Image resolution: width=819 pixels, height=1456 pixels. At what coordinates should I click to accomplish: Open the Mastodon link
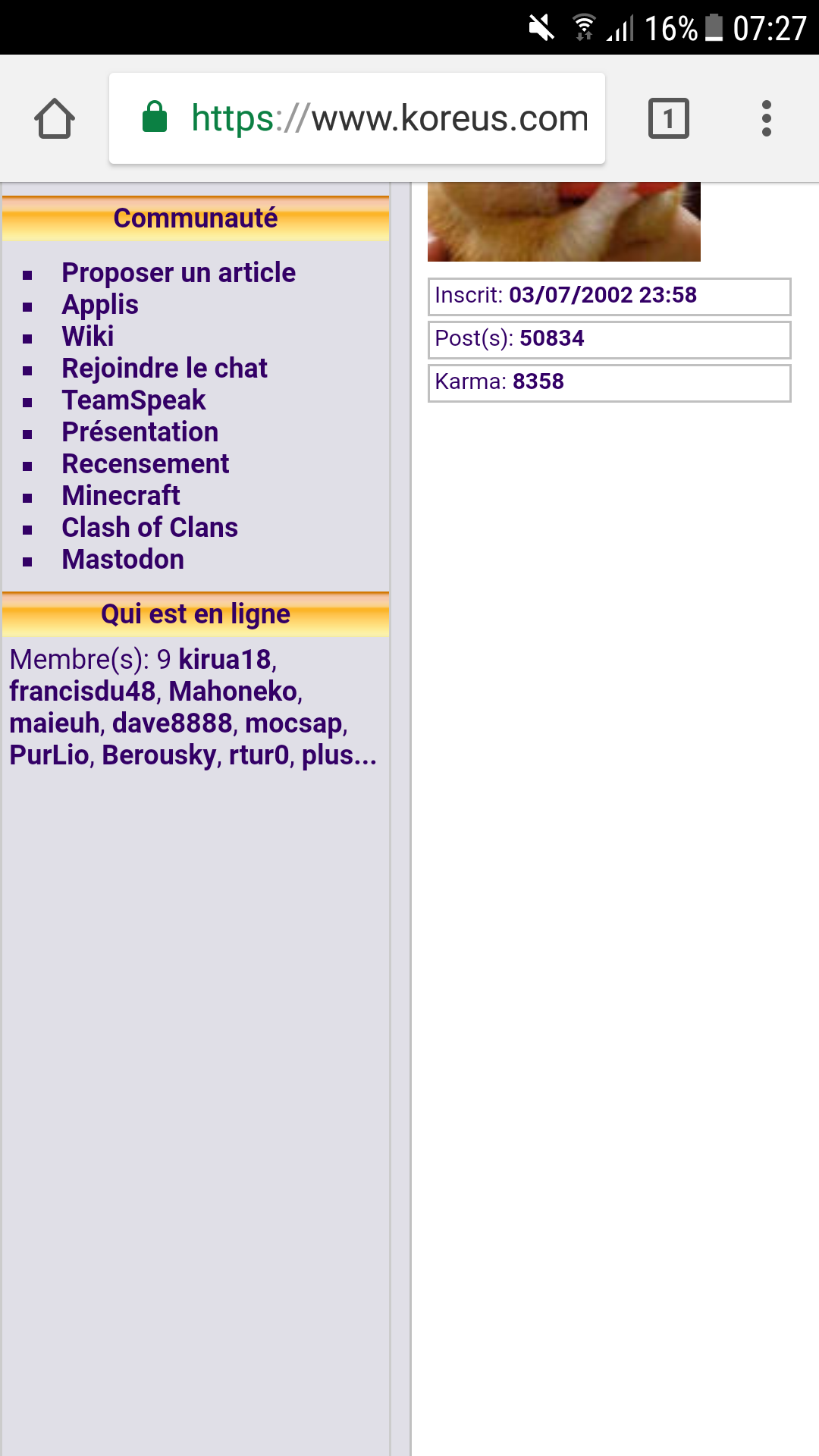(x=123, y=560)
